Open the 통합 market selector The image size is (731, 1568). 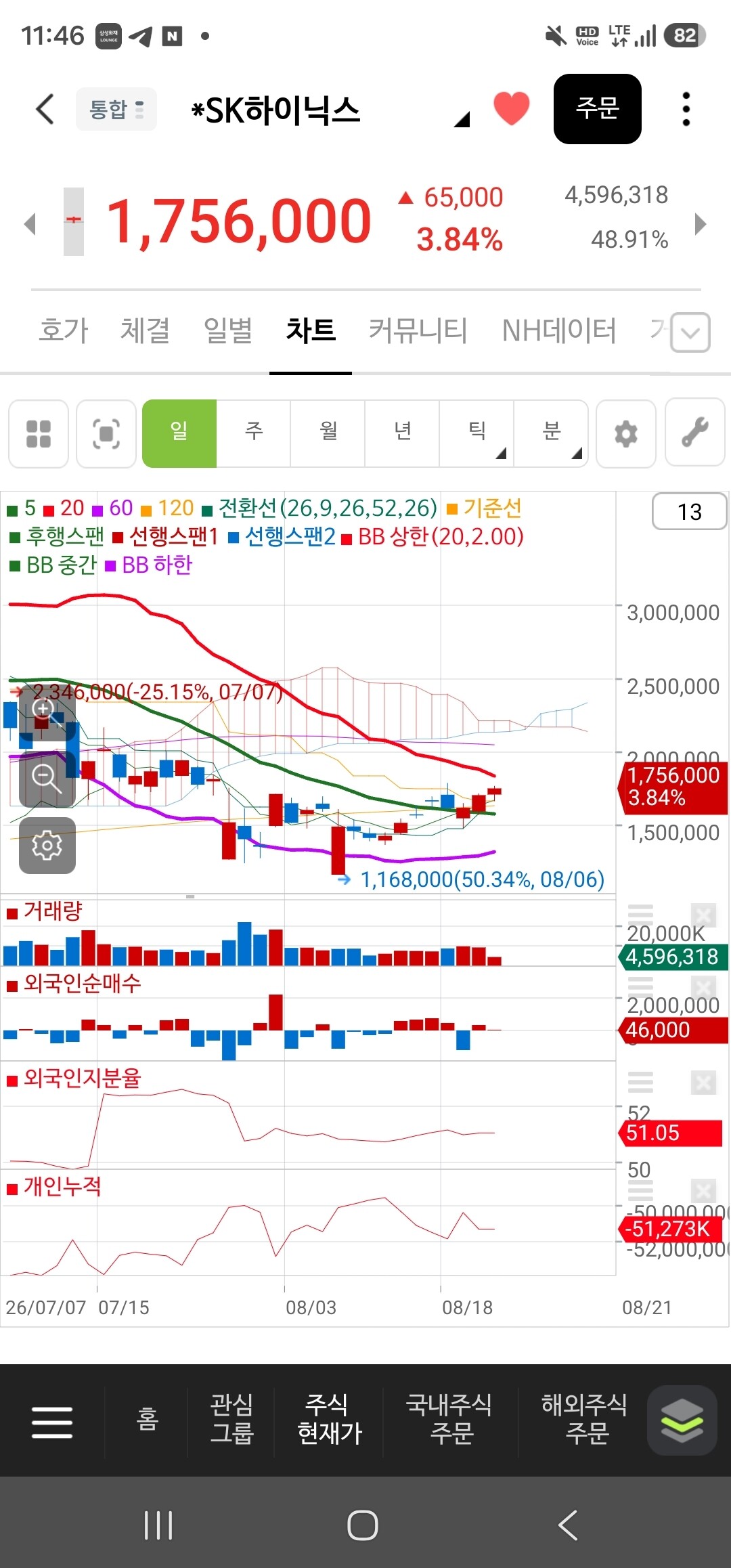tap(116, 109)
